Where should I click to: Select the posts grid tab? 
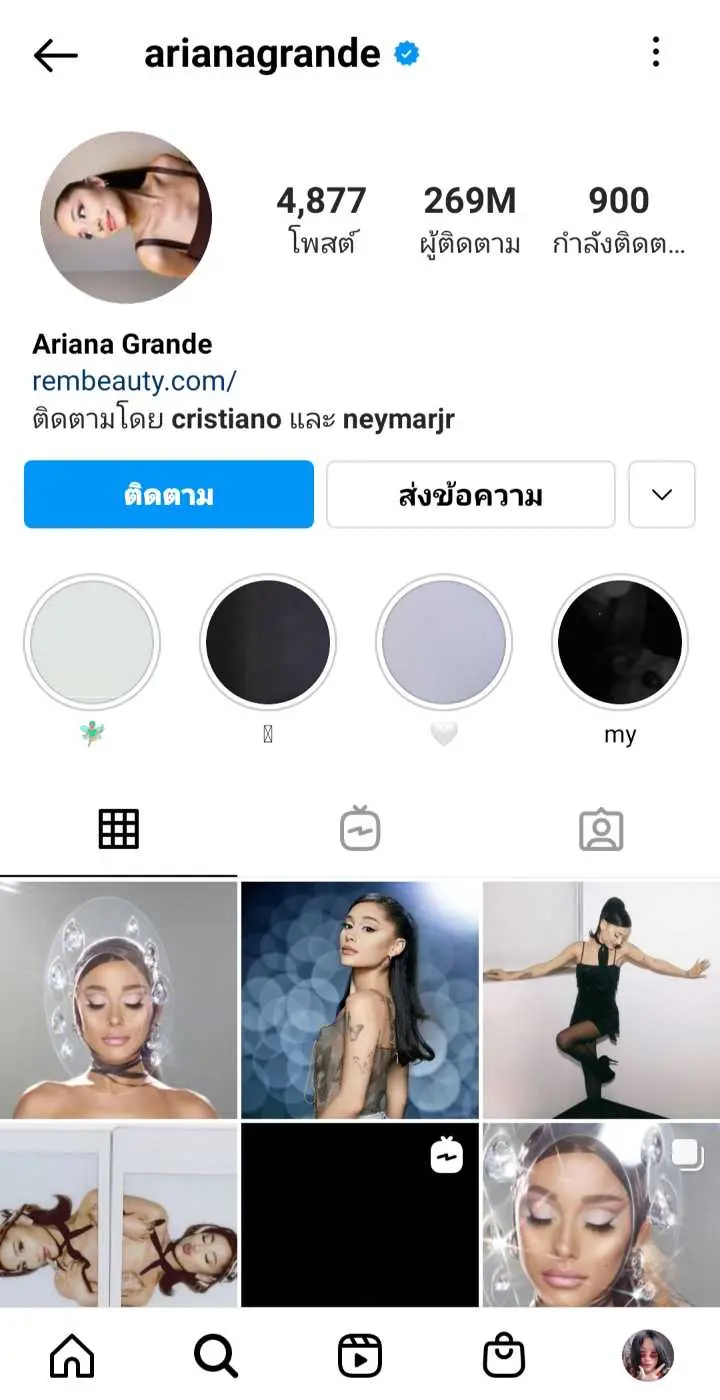click(x=119, y=830)
